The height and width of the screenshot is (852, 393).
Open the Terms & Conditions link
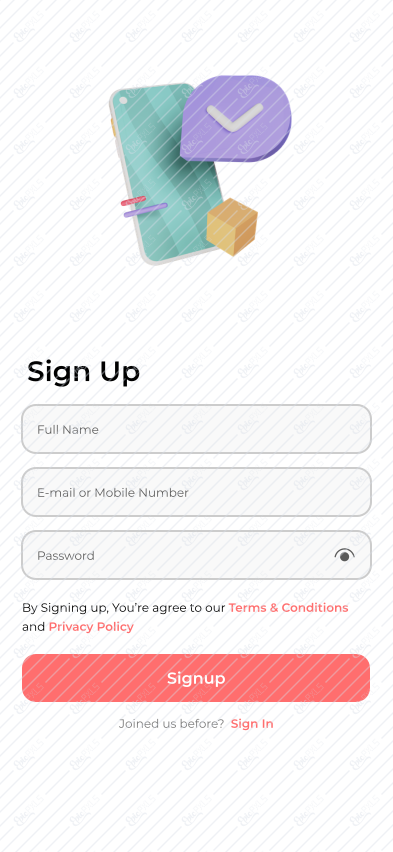tap(288, 607)
